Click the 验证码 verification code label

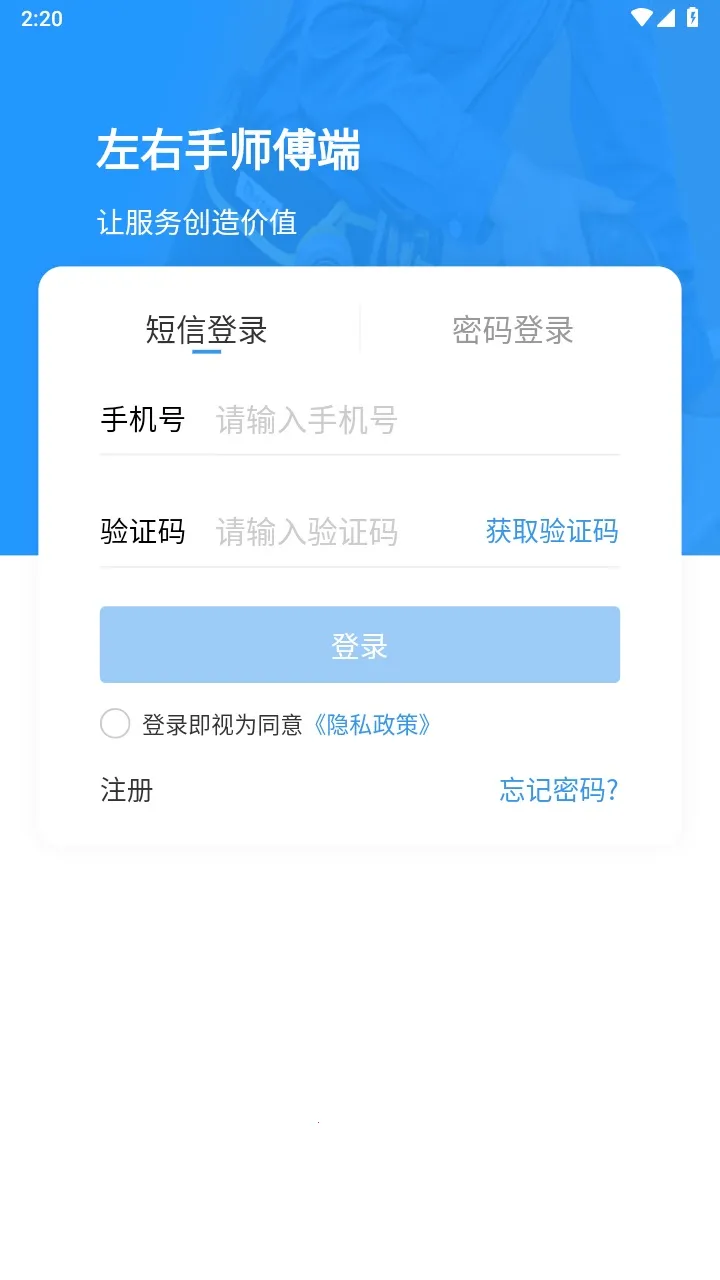coord(142,531)
